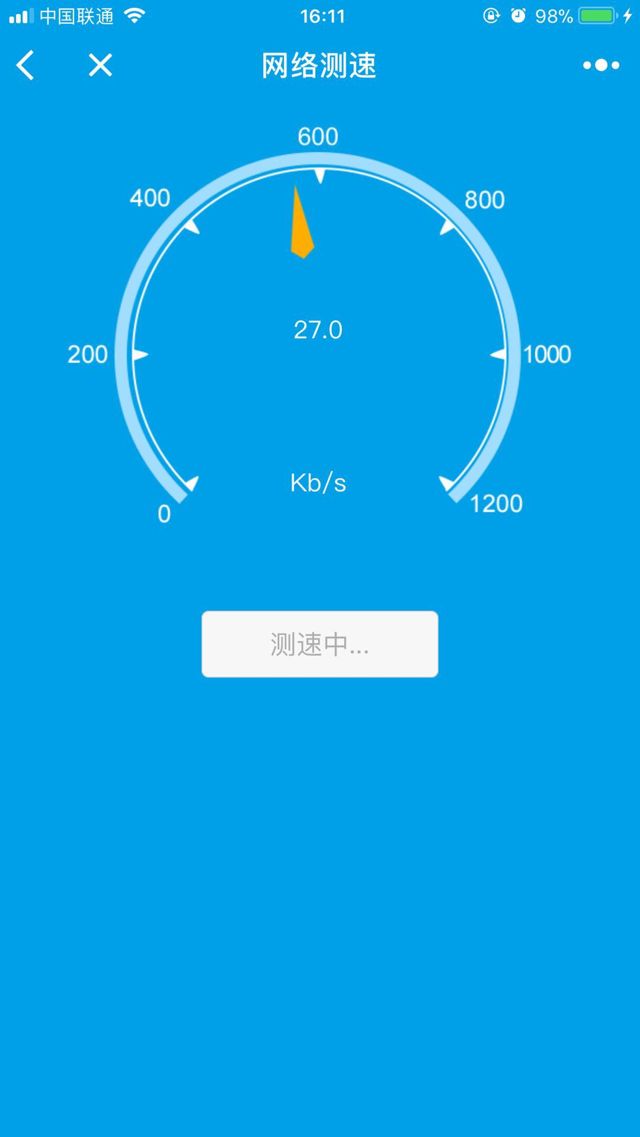Go back using the back arrow
Screen dimensions: 640x1137
[26, 66]
